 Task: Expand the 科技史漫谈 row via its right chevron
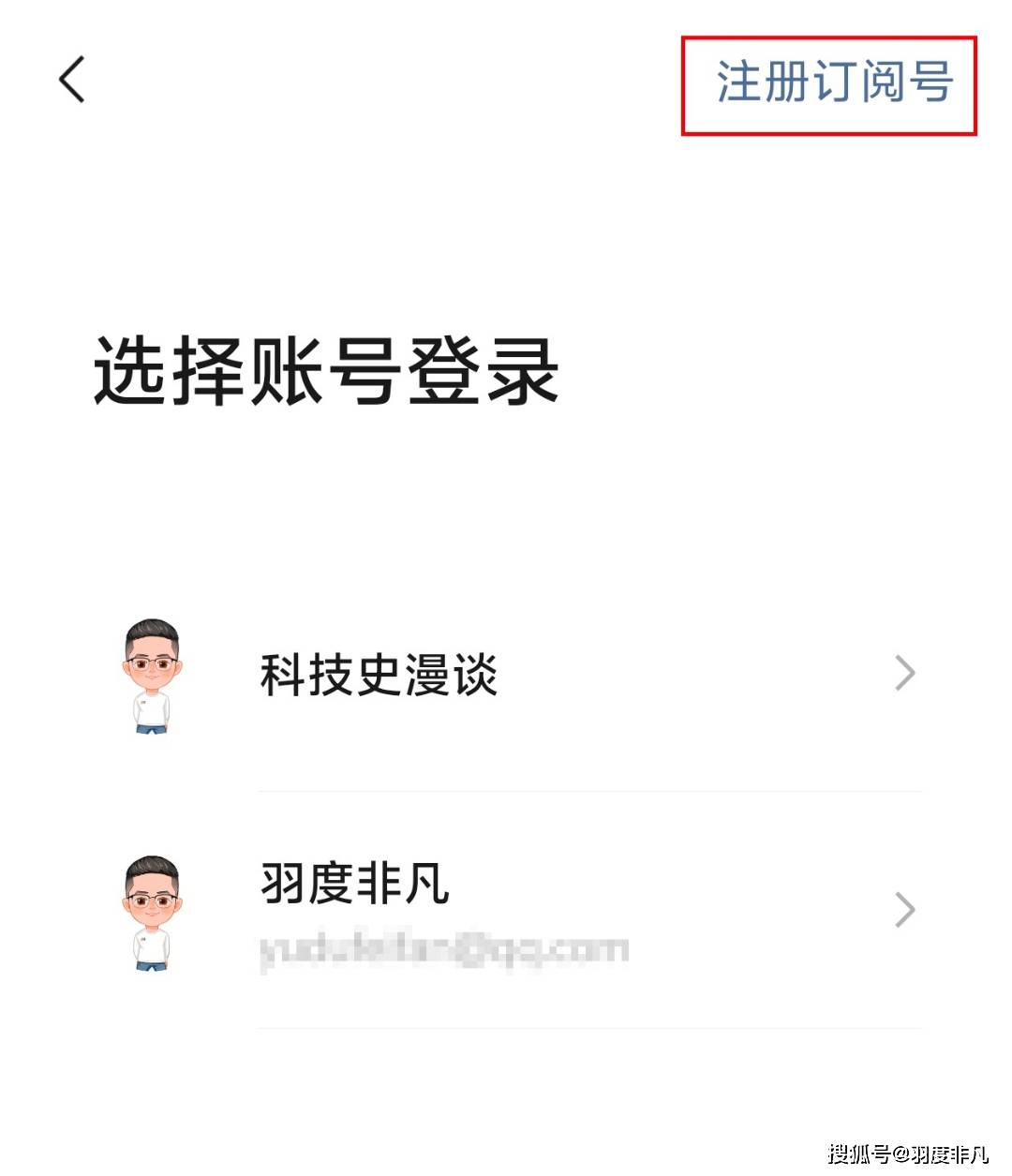[904, 673]
